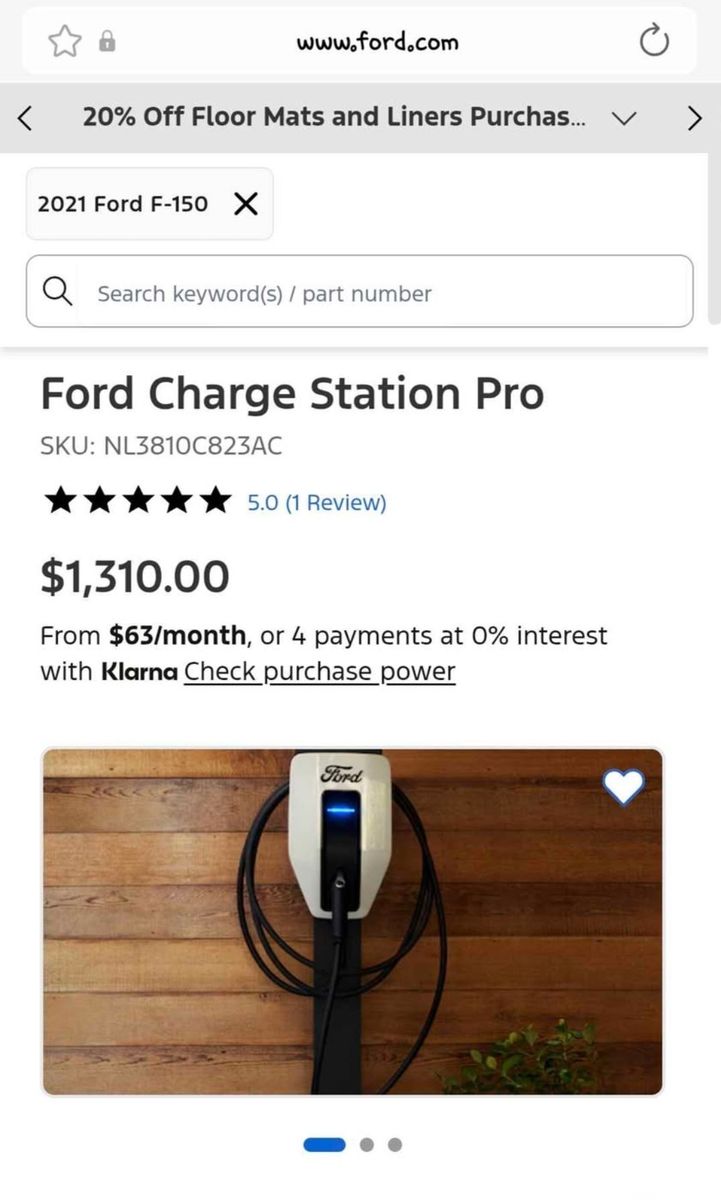Screen dimensions: 721x1200
Task: Click Check purchase power for Klarna
Action: [x=318, y=671]
